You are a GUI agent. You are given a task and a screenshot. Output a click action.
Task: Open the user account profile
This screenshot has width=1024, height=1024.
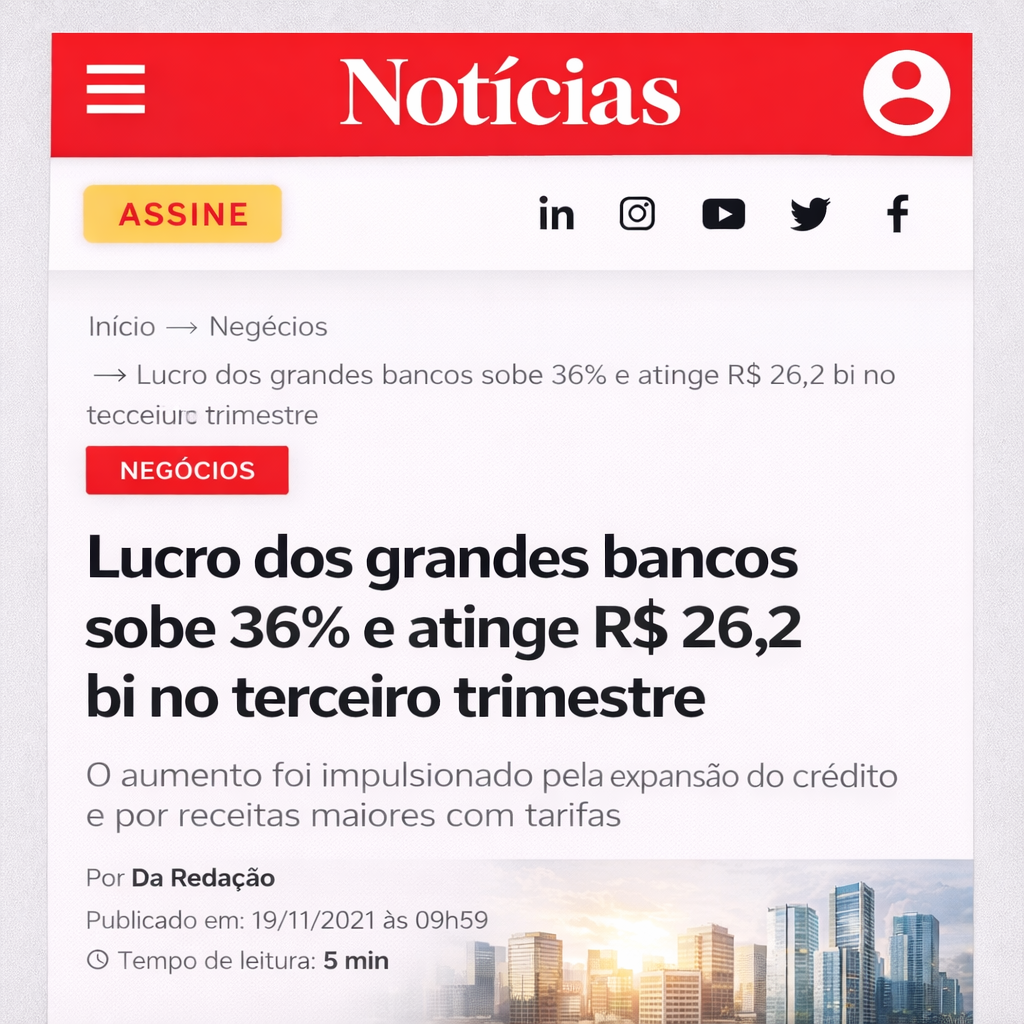(906, 93)
